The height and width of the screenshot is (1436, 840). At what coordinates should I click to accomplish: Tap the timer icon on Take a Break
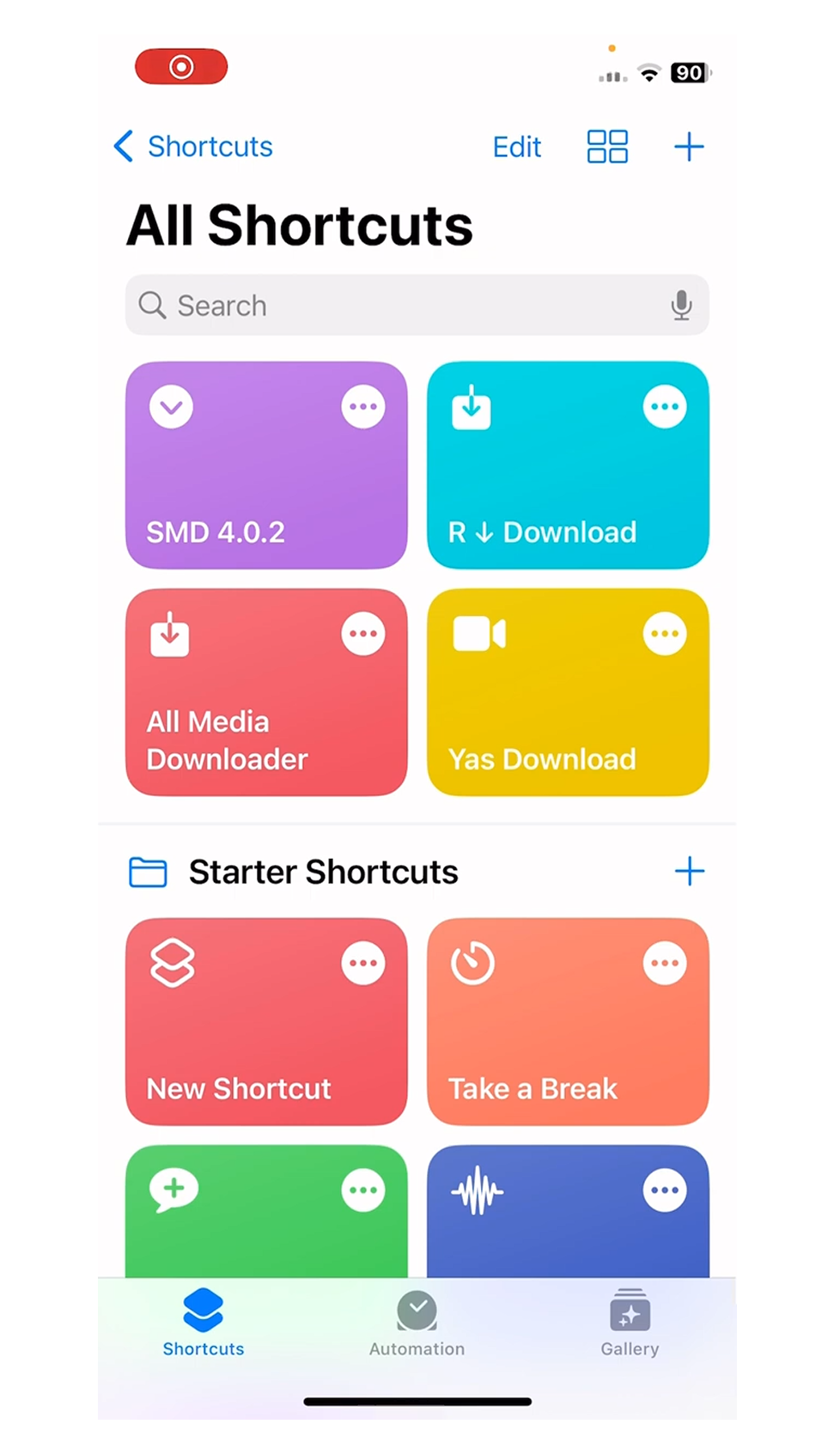point(472,963)
